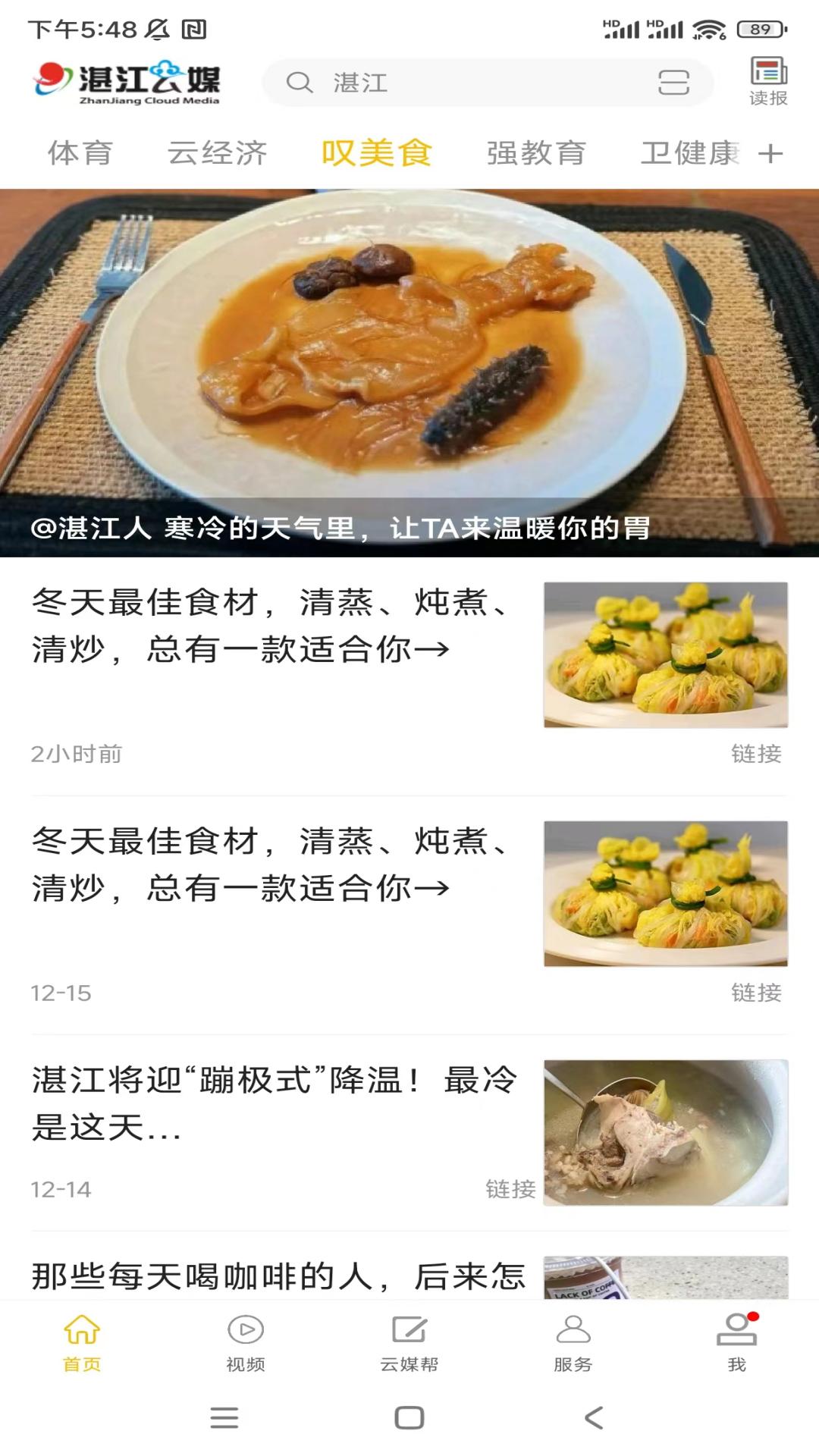Switch to the 视频 tab
Viewport: 819px width, 1456px height.
(246, 1342)
